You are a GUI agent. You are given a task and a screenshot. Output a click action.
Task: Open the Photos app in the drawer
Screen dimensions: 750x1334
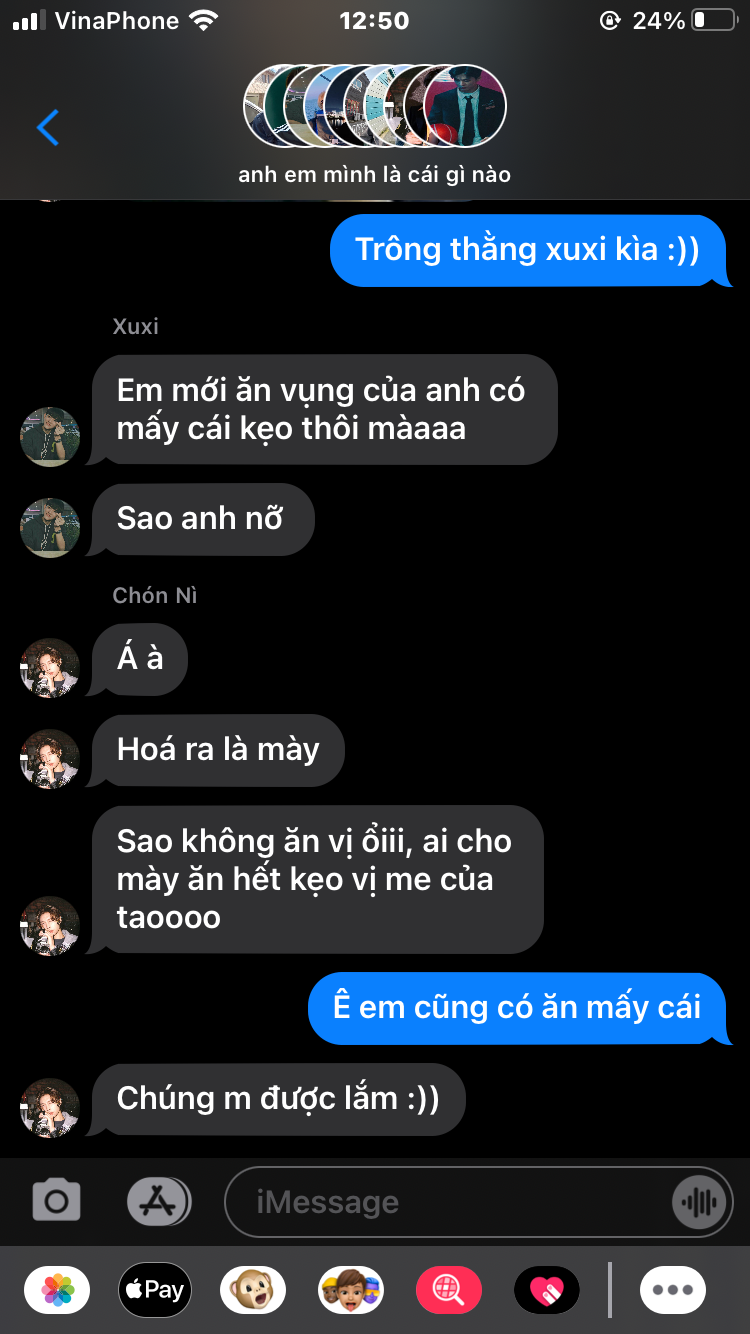click(x=57, y=1290)
